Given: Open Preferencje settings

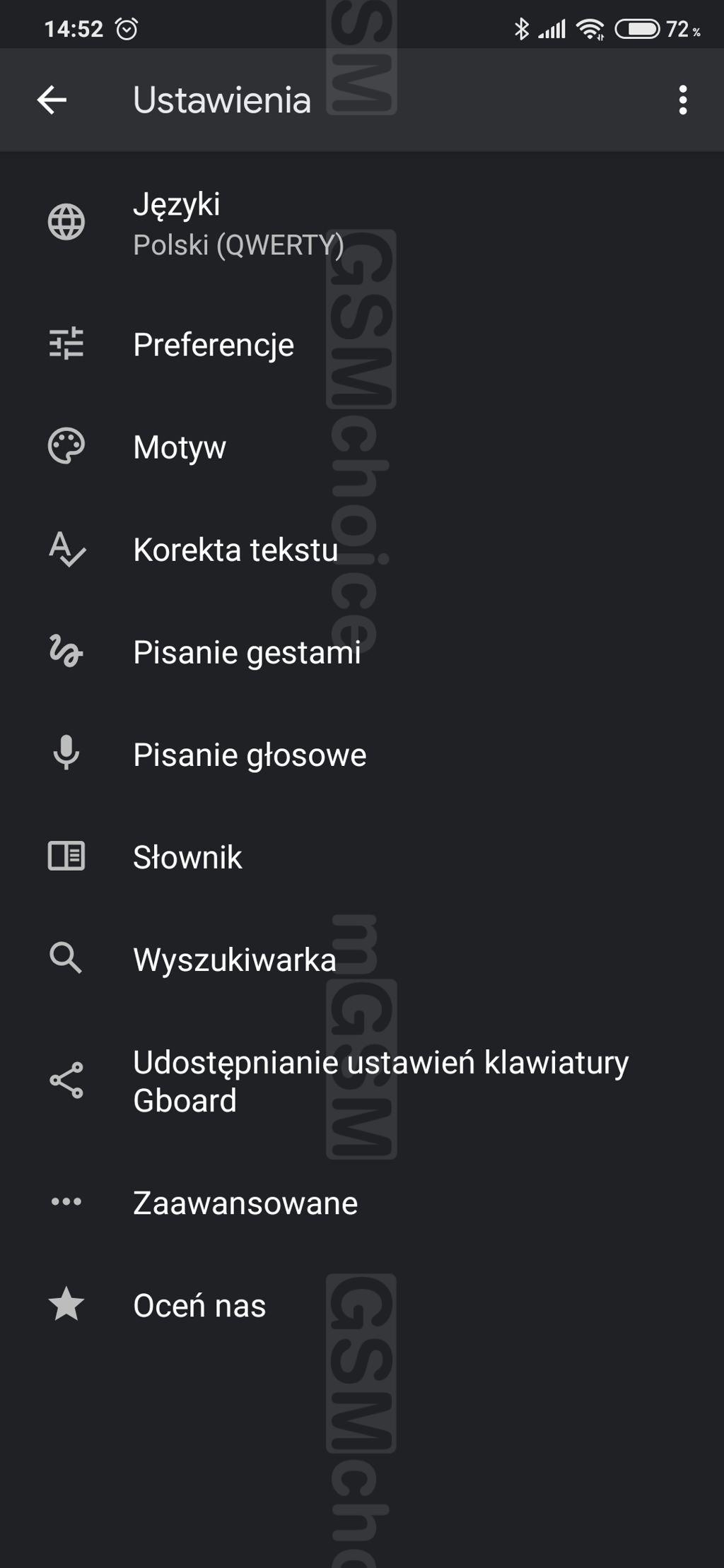Looking at the screenshot, I should (362, 344).
